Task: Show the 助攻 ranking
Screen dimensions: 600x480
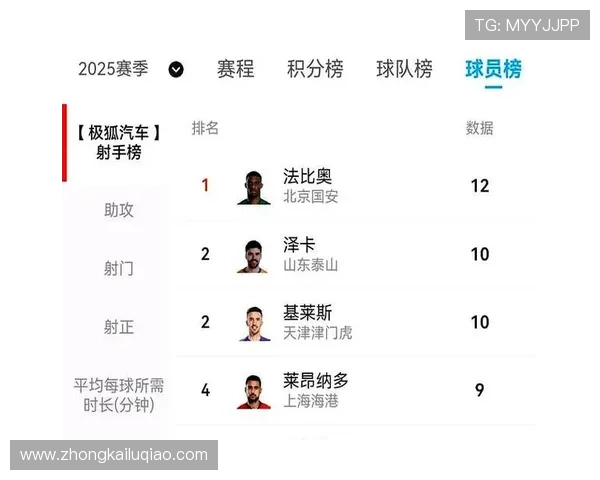Action: tap(118, 210)
